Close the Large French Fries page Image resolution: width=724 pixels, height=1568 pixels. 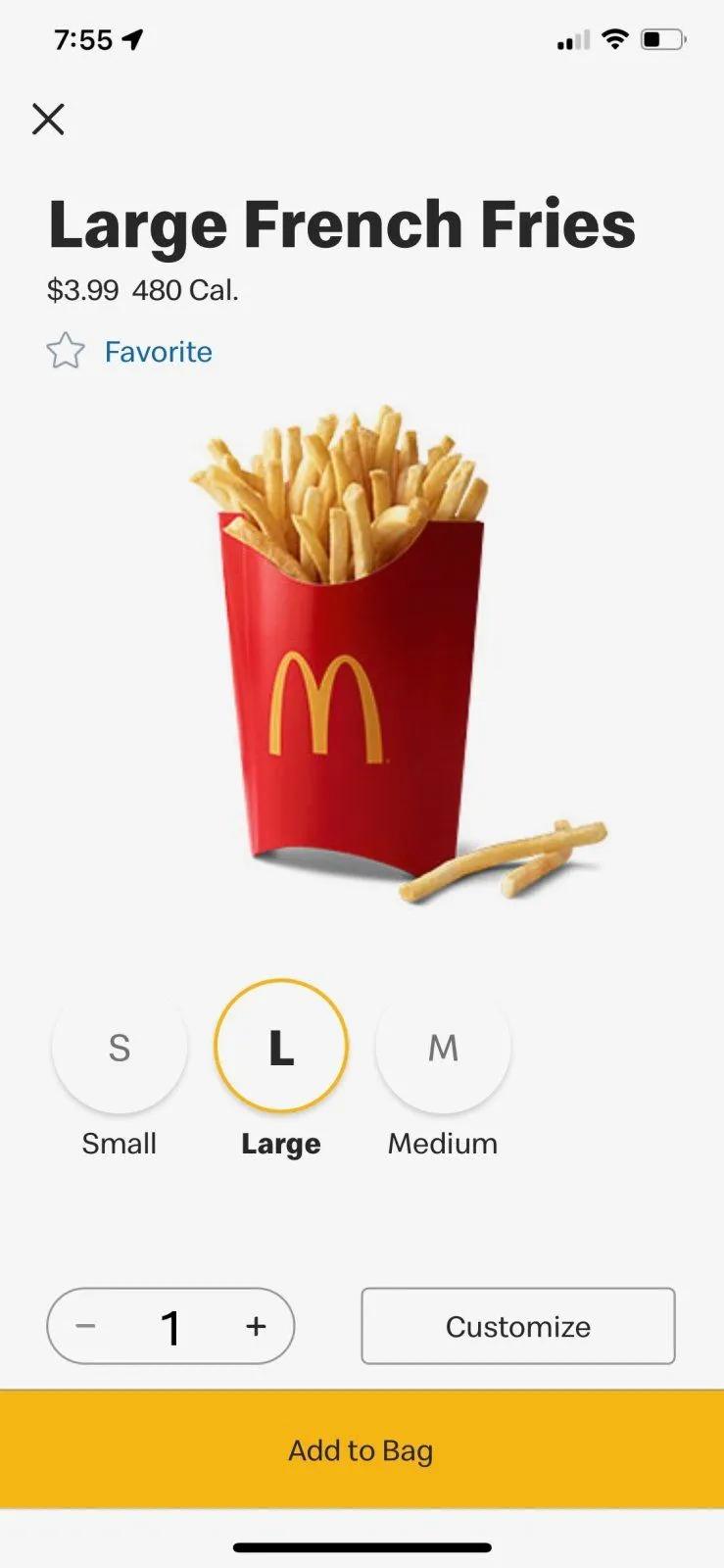tap(48, 120)
